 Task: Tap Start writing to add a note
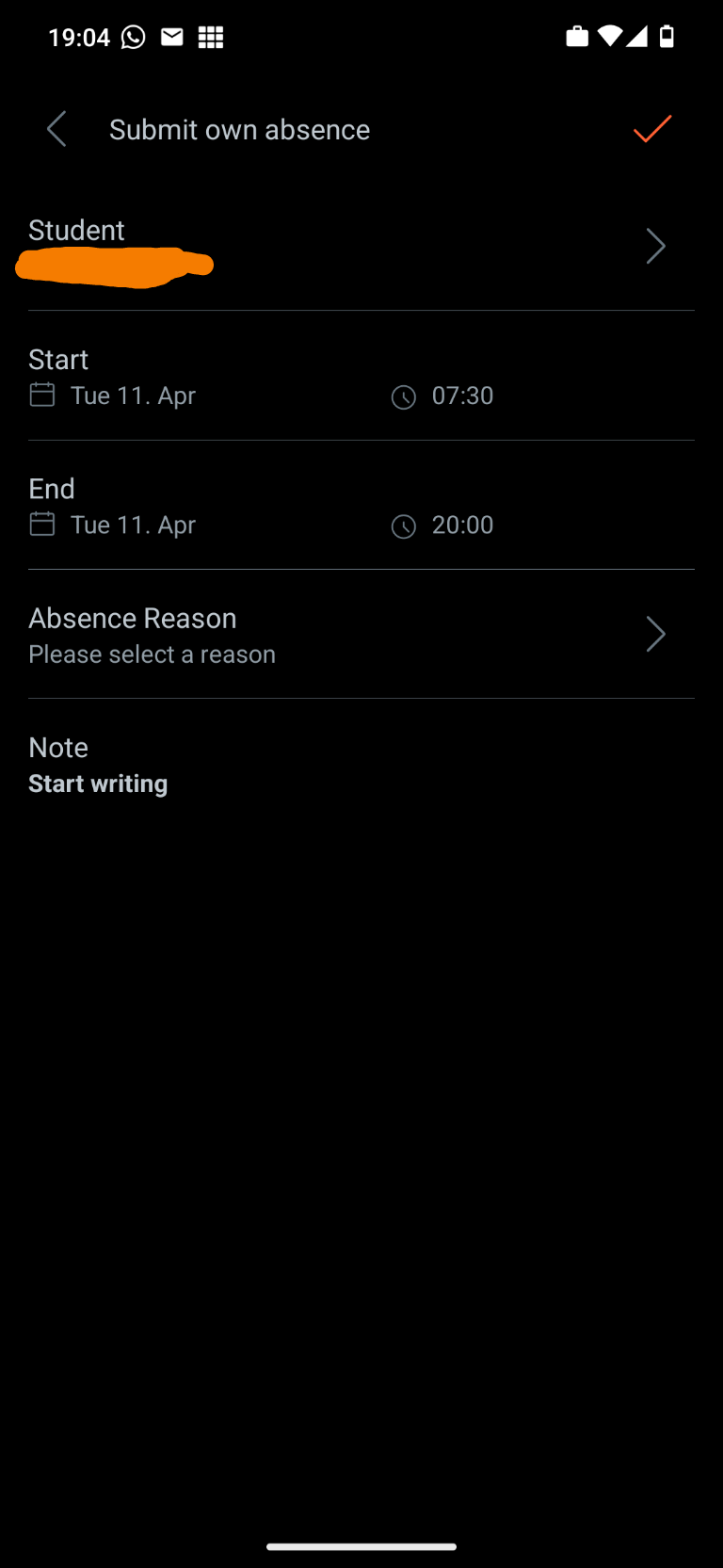[x=98, y=783]
